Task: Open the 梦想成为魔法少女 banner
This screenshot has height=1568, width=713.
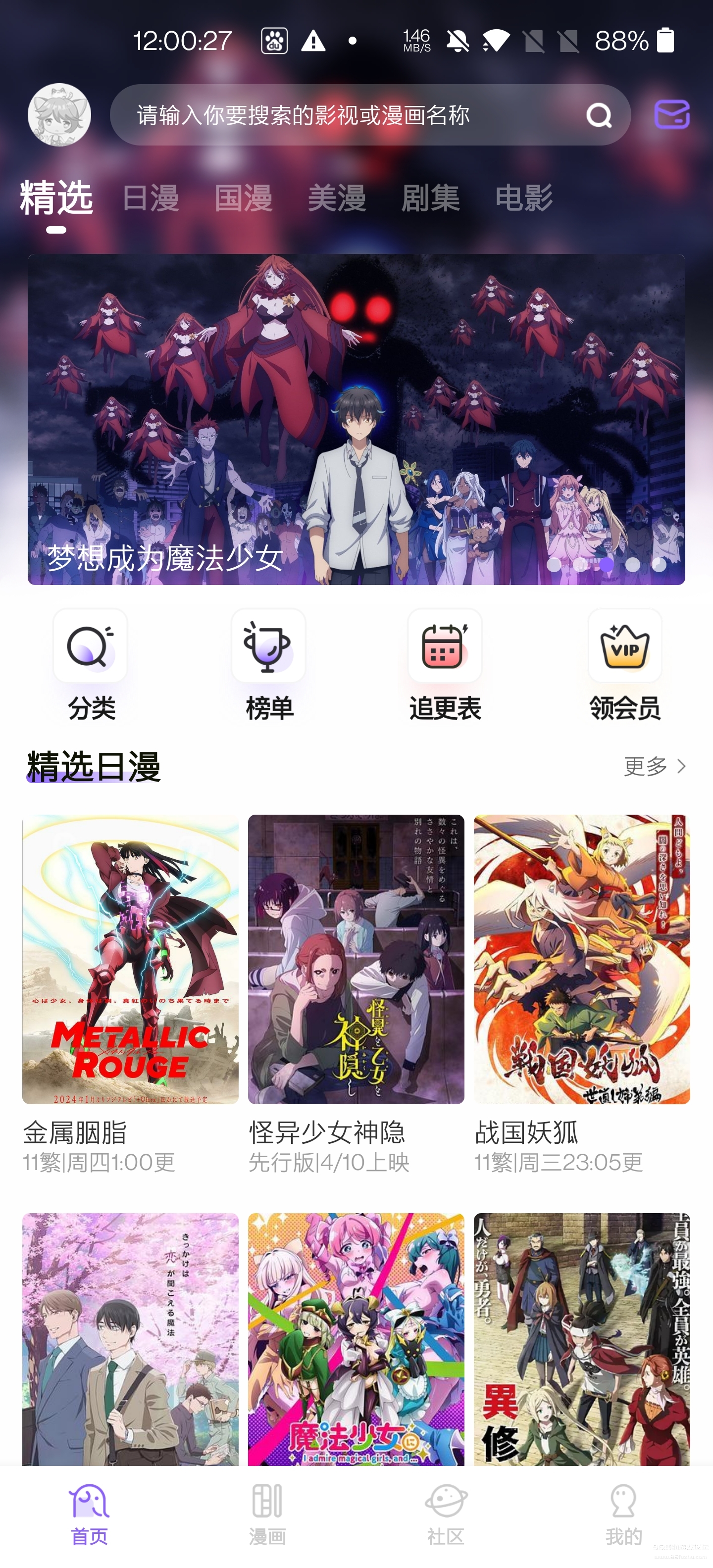Action: pos(356,420)
